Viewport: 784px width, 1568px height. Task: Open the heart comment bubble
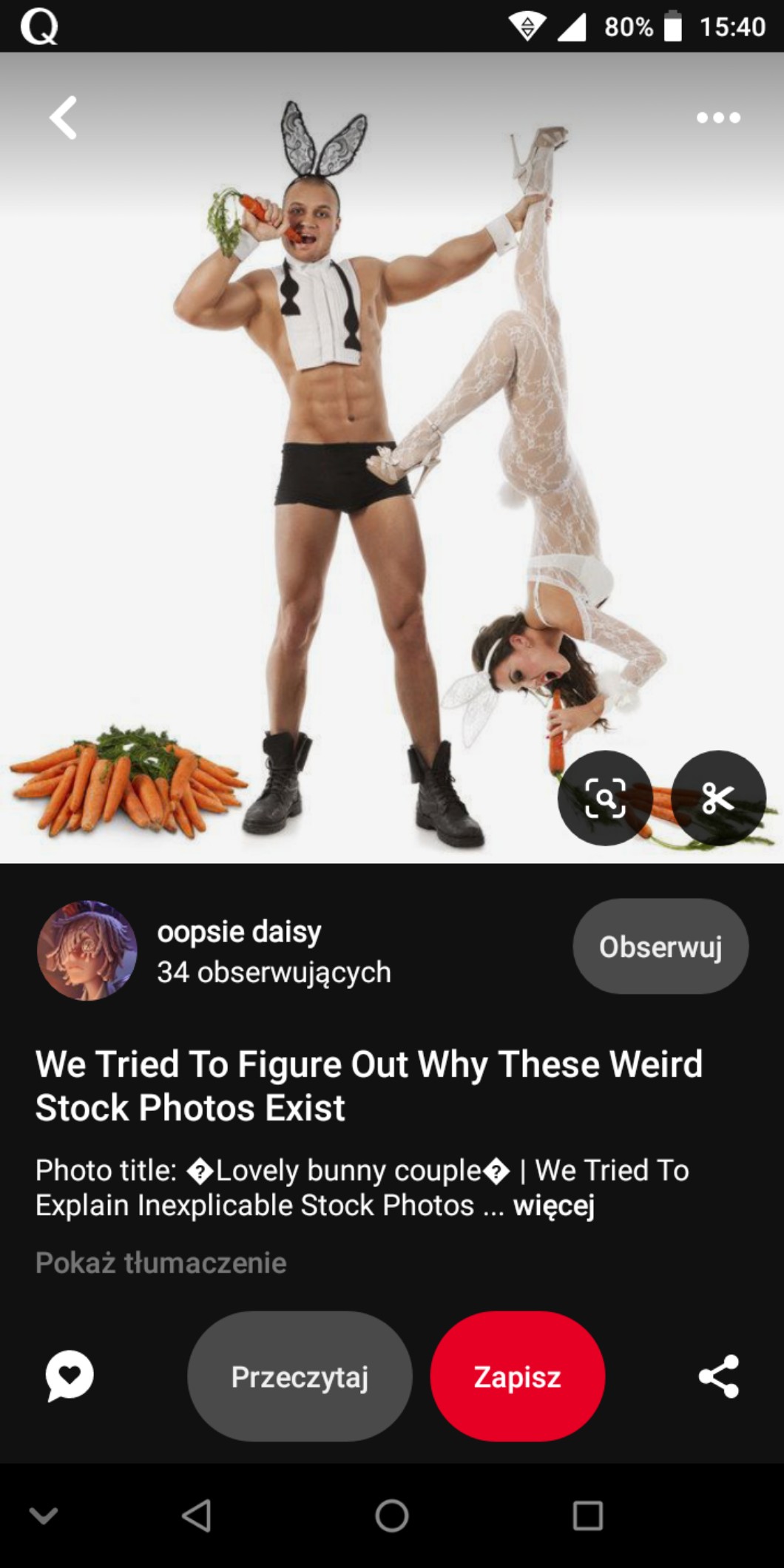(x=70, y=1376)
